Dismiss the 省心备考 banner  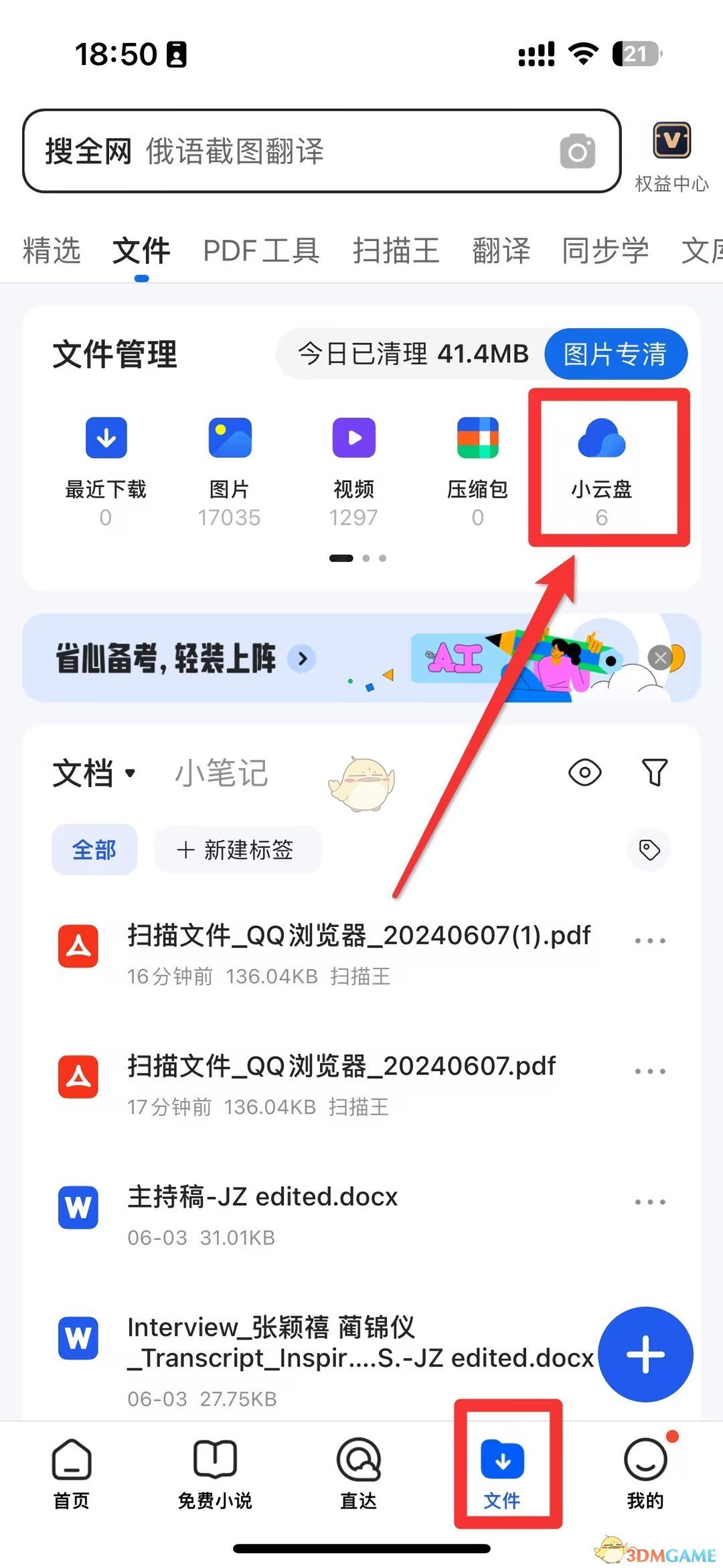tap(660, 658)
